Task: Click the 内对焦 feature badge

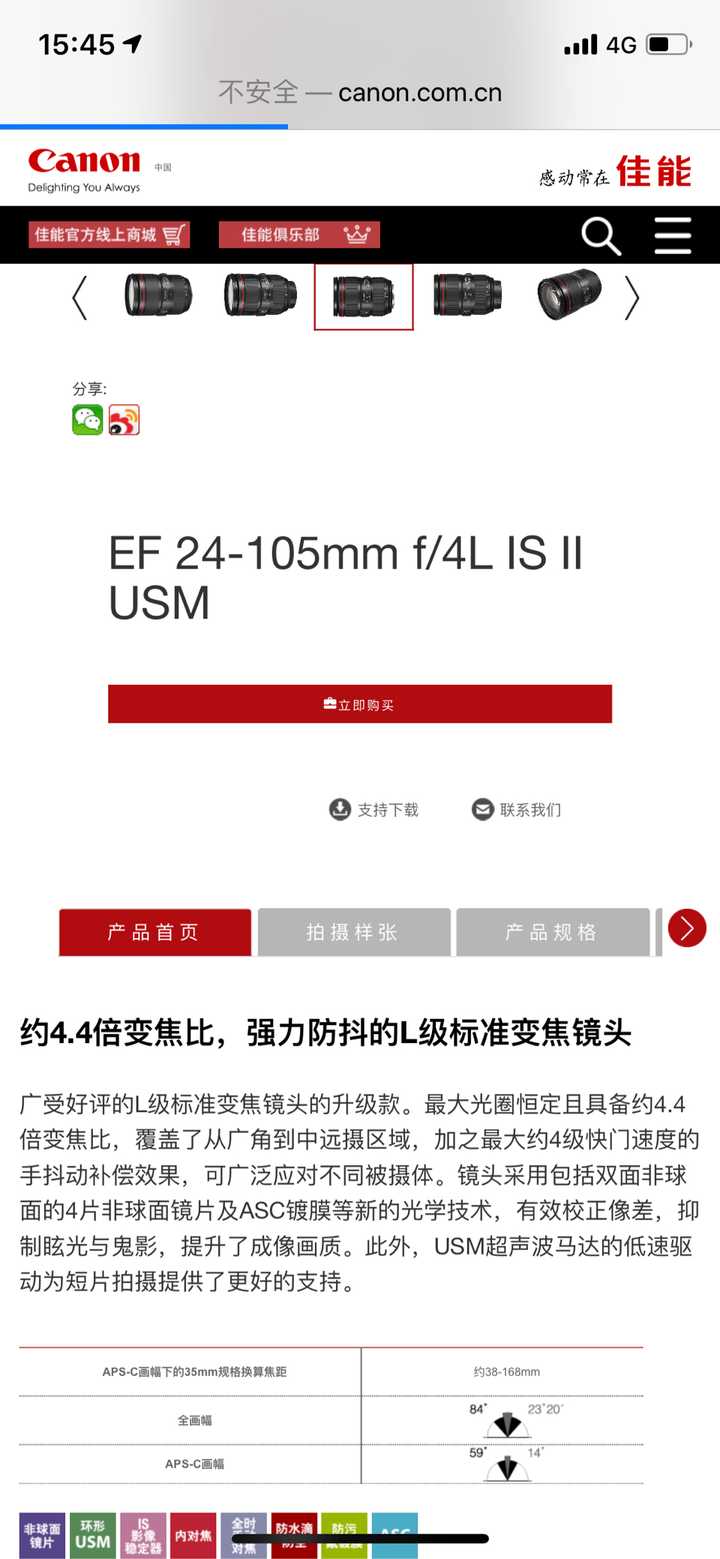Action: [x=193, y=1530]
